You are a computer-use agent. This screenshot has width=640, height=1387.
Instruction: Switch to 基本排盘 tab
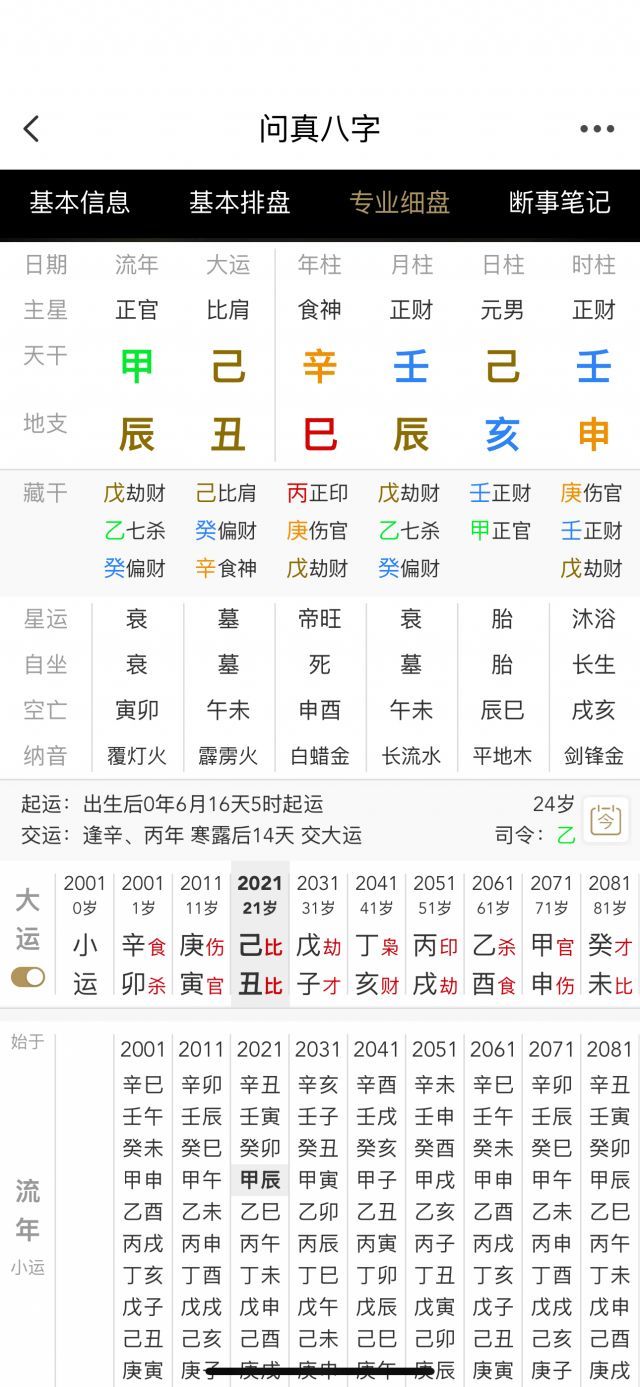click(x=240, y=203)
